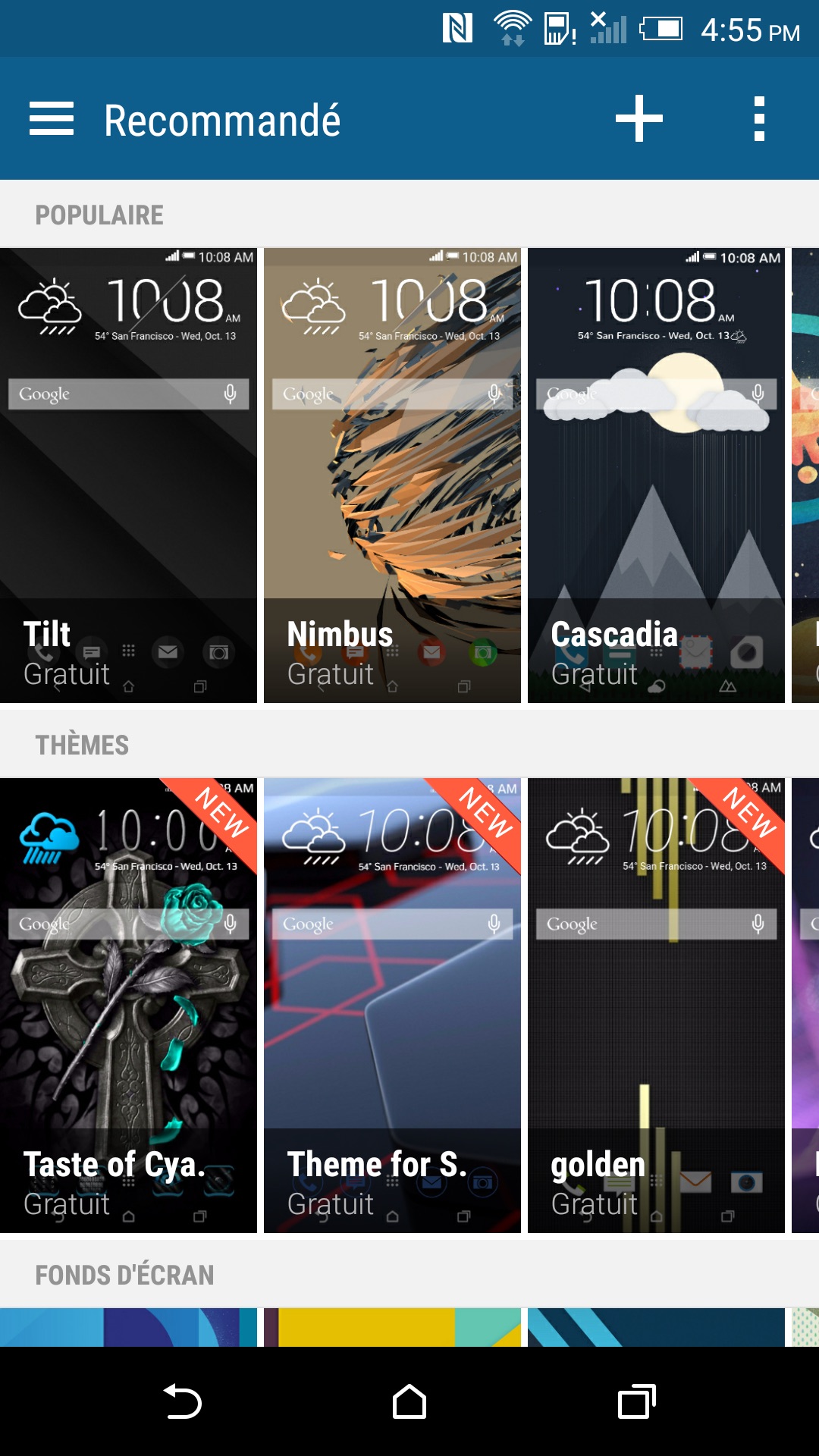The height and width of the screenshot is (1456, 819).
Task: Select the golden theme
Action: pyautogui.click(x=656, y=1005)
